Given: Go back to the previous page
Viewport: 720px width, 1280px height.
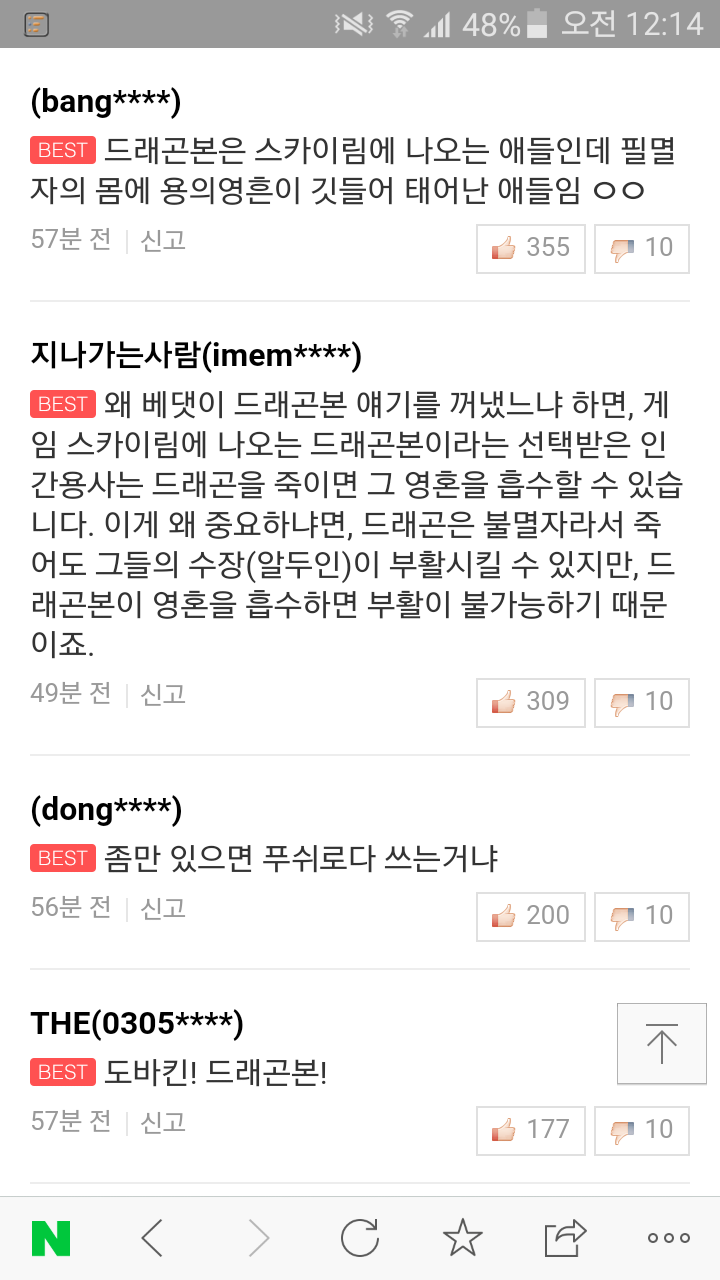Looking at the screenshot, I should click(x=152, y=1239).
